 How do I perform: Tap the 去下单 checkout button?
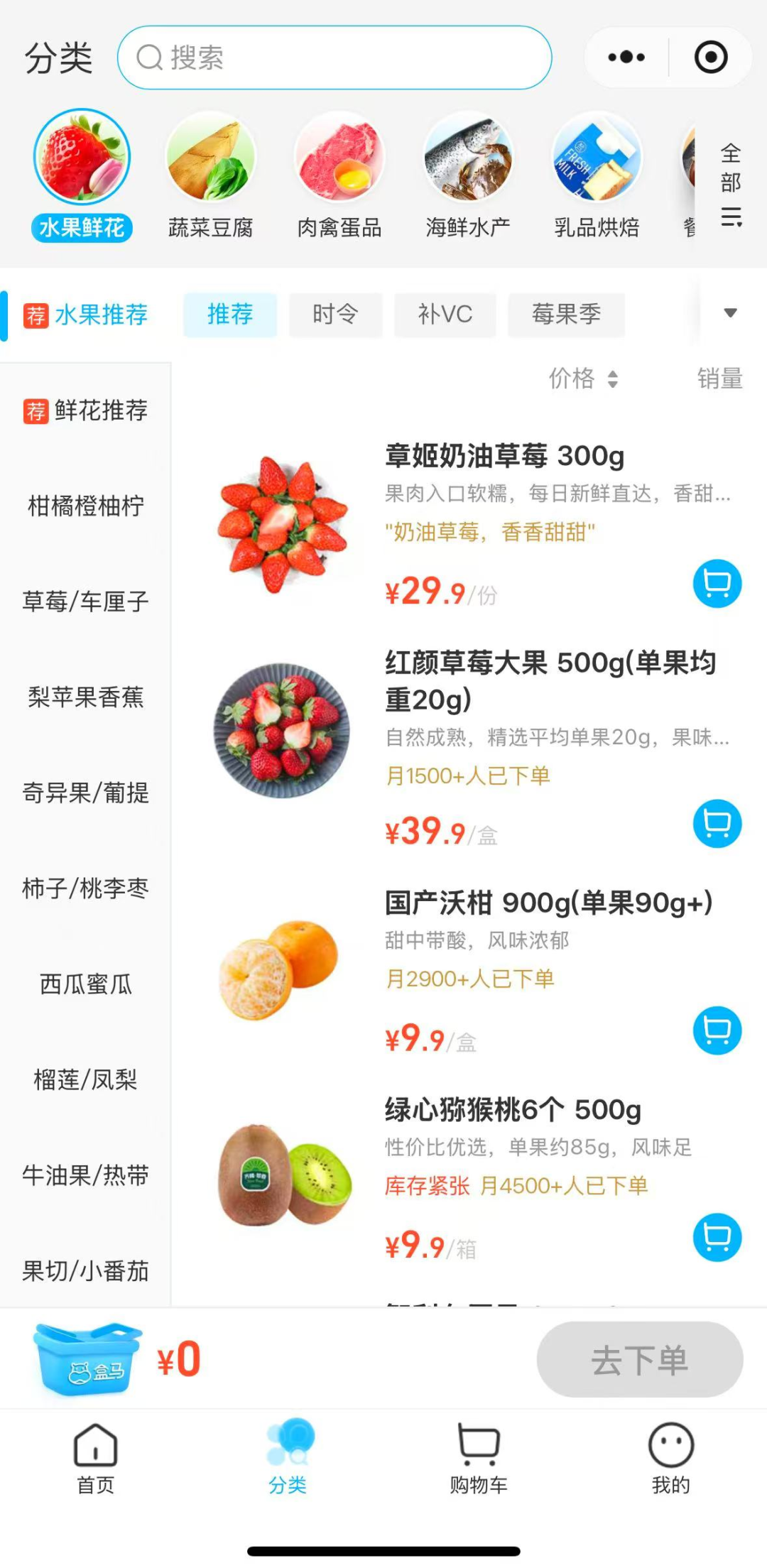click(x=640, y=1360)
